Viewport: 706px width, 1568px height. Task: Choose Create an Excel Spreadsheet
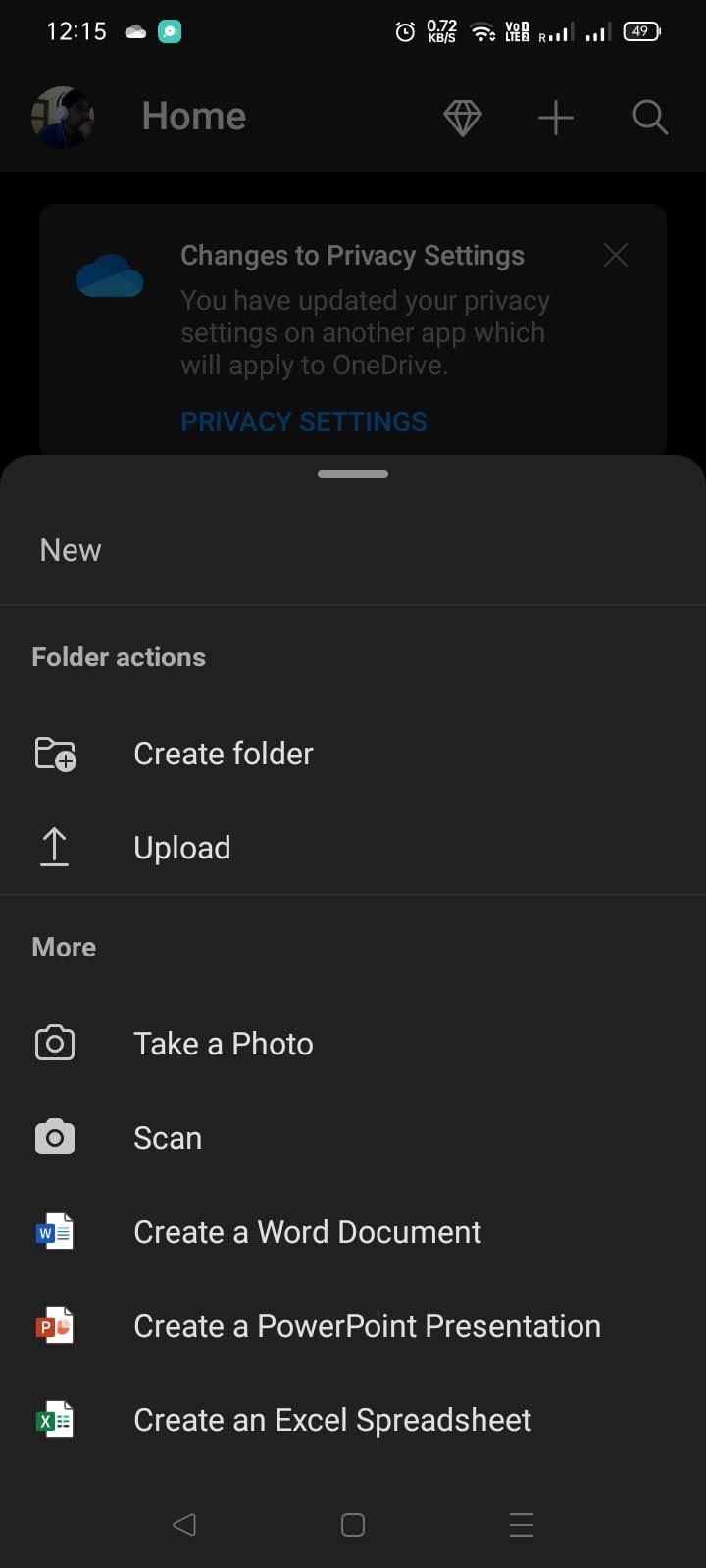[x=332, y=1418]
